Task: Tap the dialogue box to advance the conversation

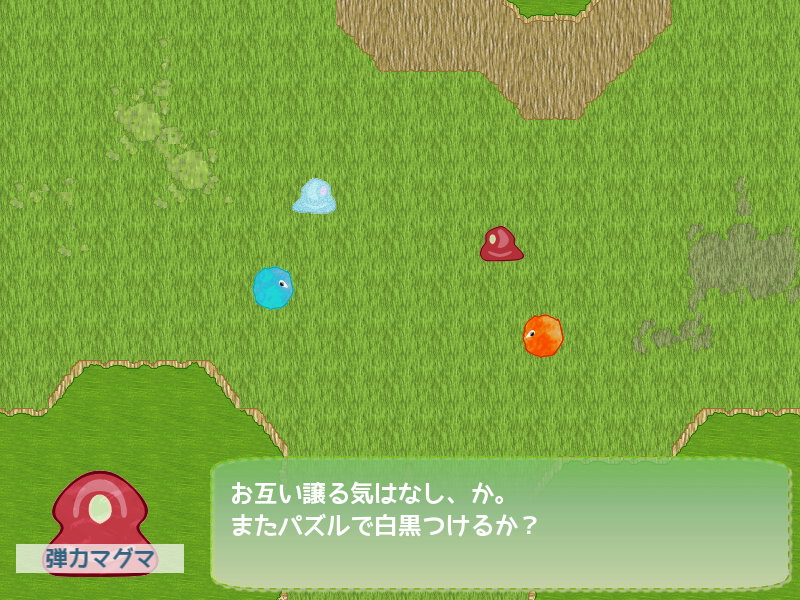Action: (500, 523)
